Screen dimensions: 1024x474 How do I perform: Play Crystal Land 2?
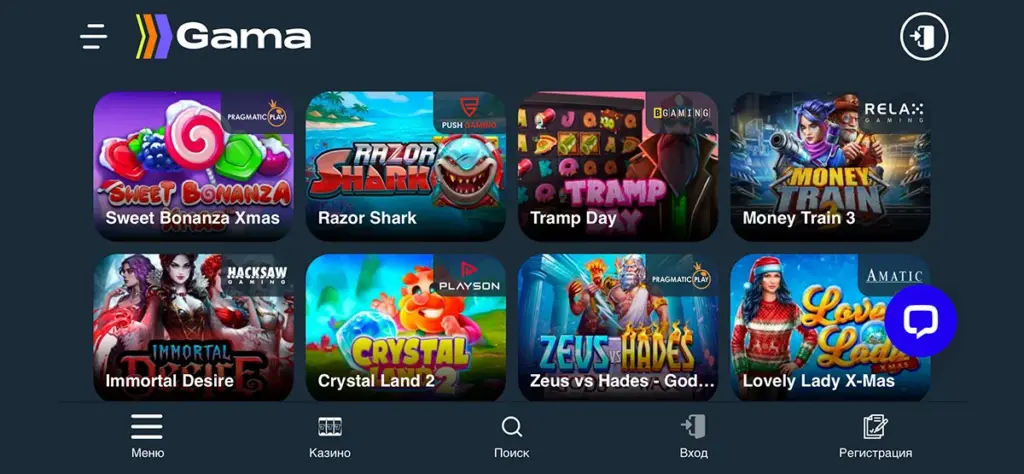pos(405,327)
